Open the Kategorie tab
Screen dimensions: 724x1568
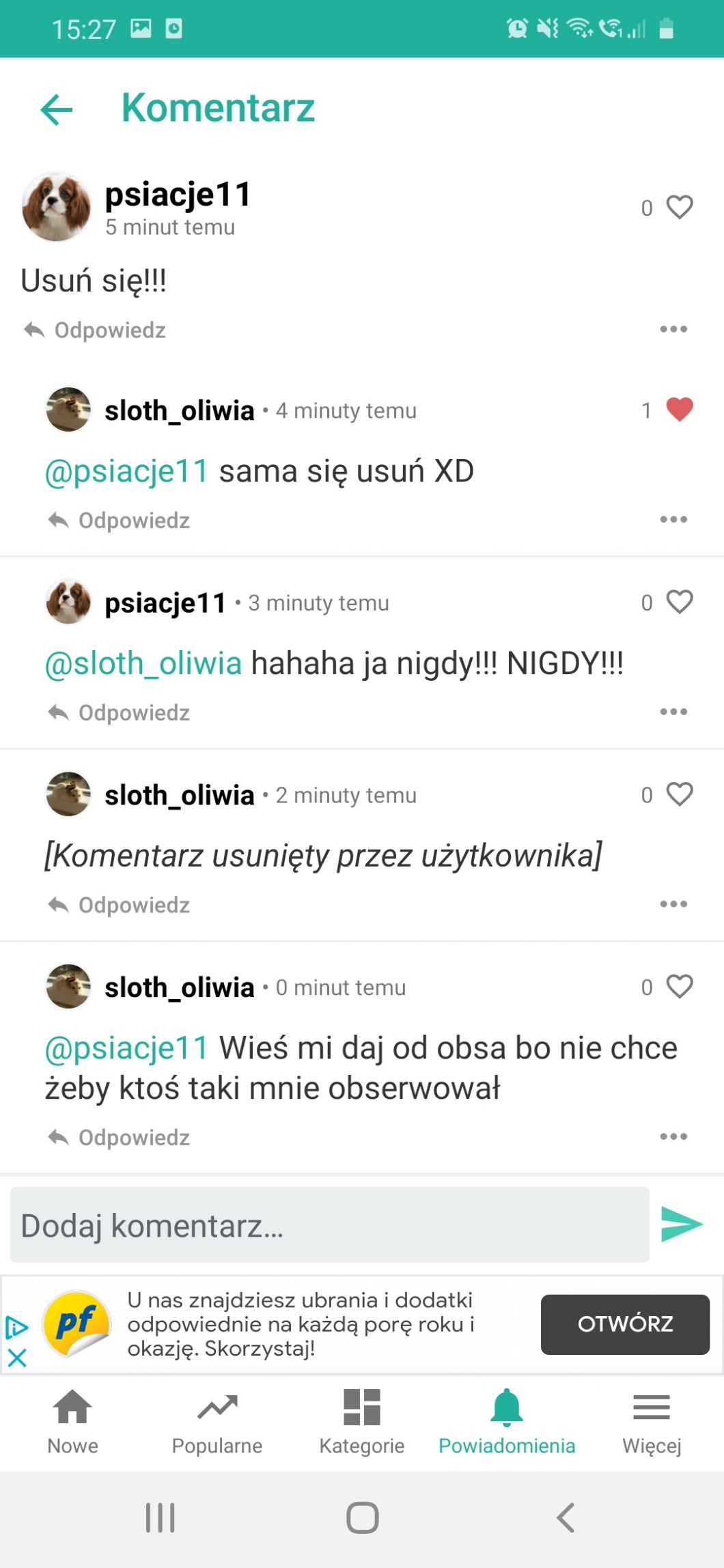click(x=362, y=1422)
